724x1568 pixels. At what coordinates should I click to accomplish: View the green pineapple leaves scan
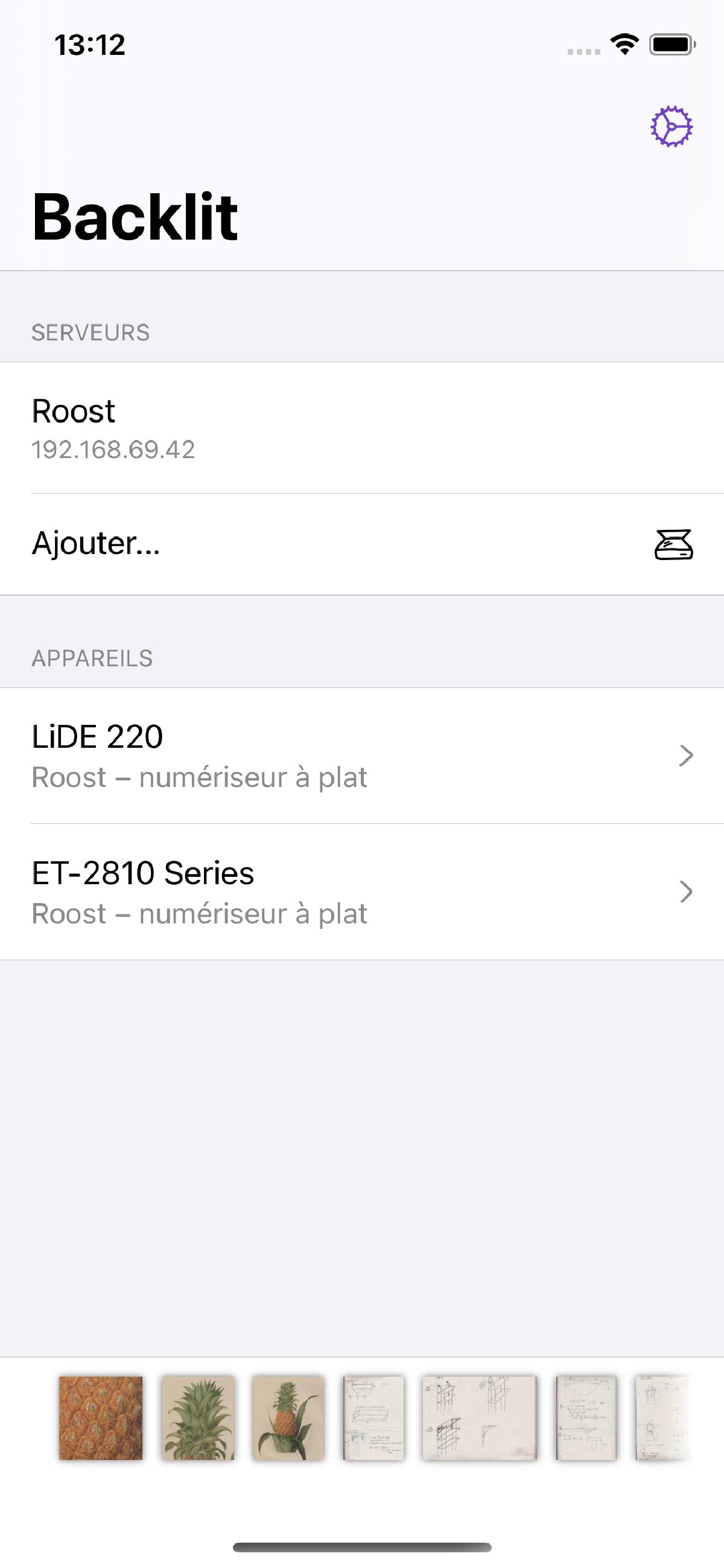point(198,1418)
